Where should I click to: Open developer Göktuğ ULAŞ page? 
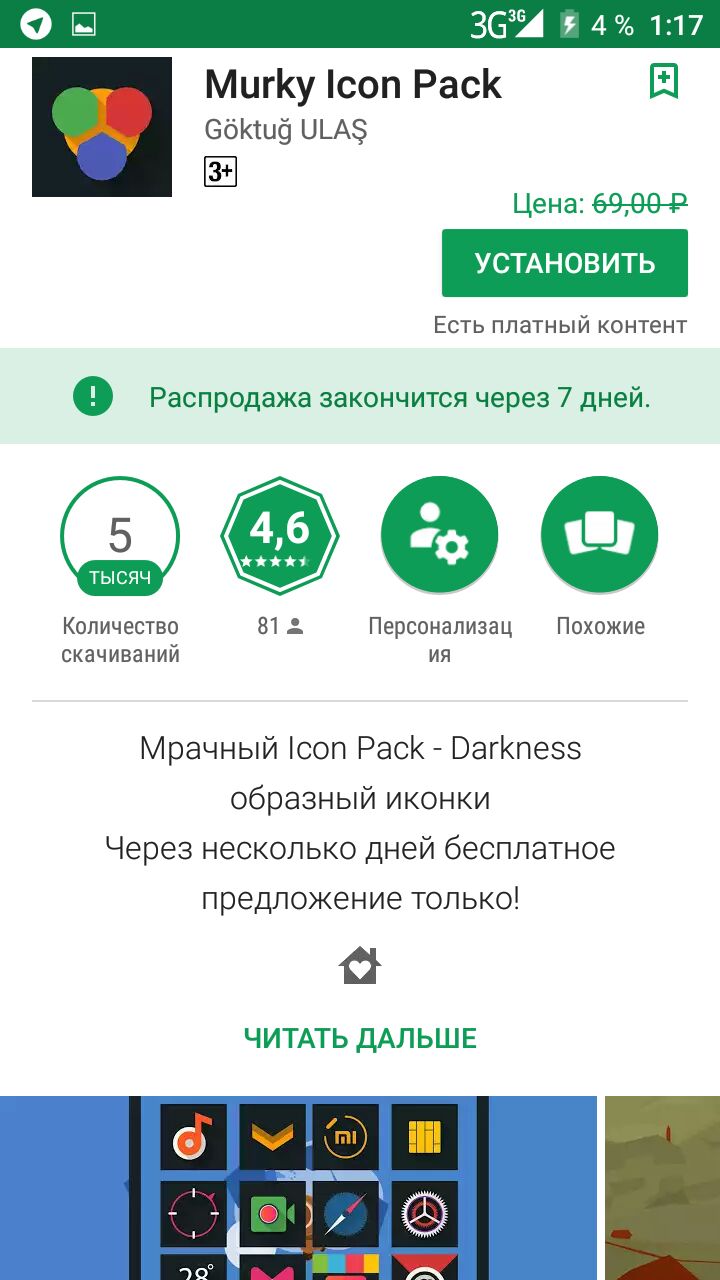click(286, 130)
